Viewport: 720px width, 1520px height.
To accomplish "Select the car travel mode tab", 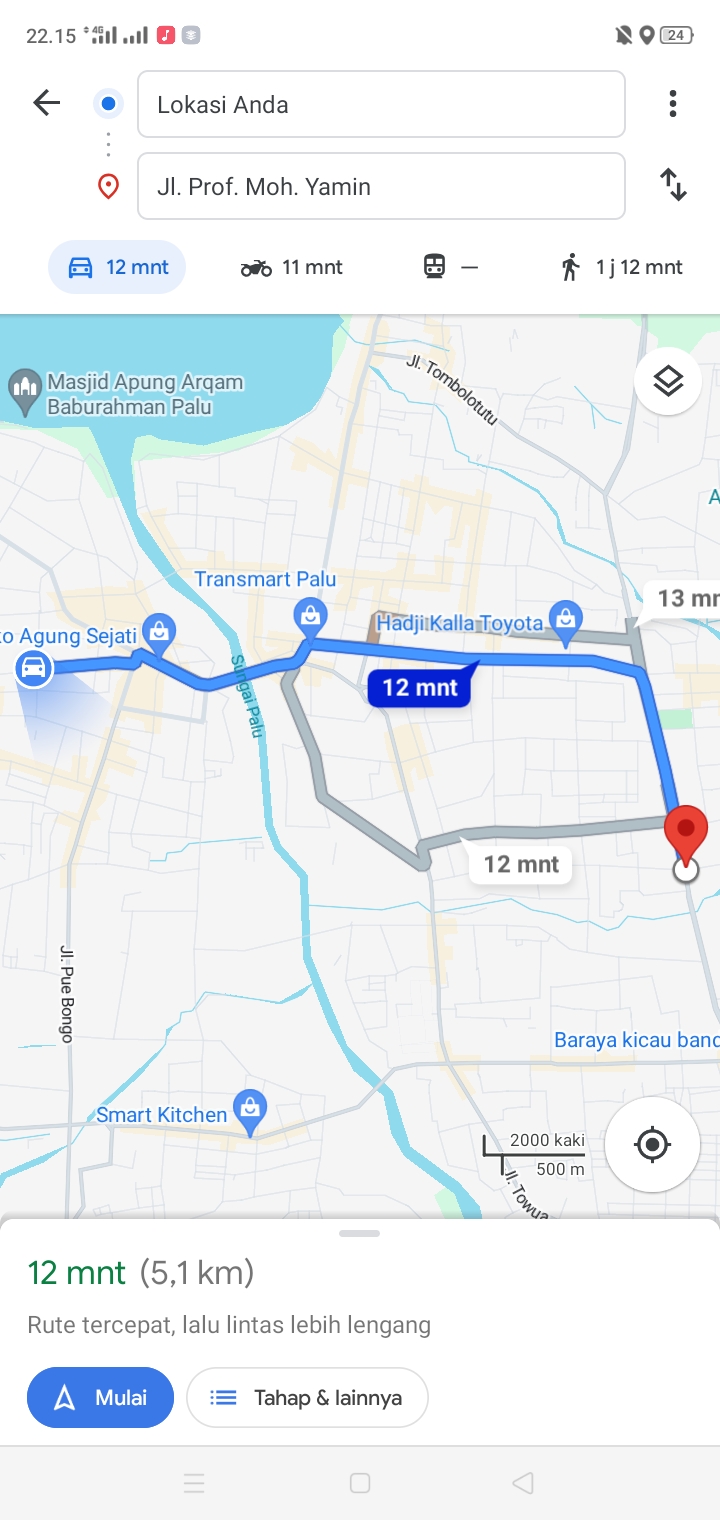I will 117,267.
